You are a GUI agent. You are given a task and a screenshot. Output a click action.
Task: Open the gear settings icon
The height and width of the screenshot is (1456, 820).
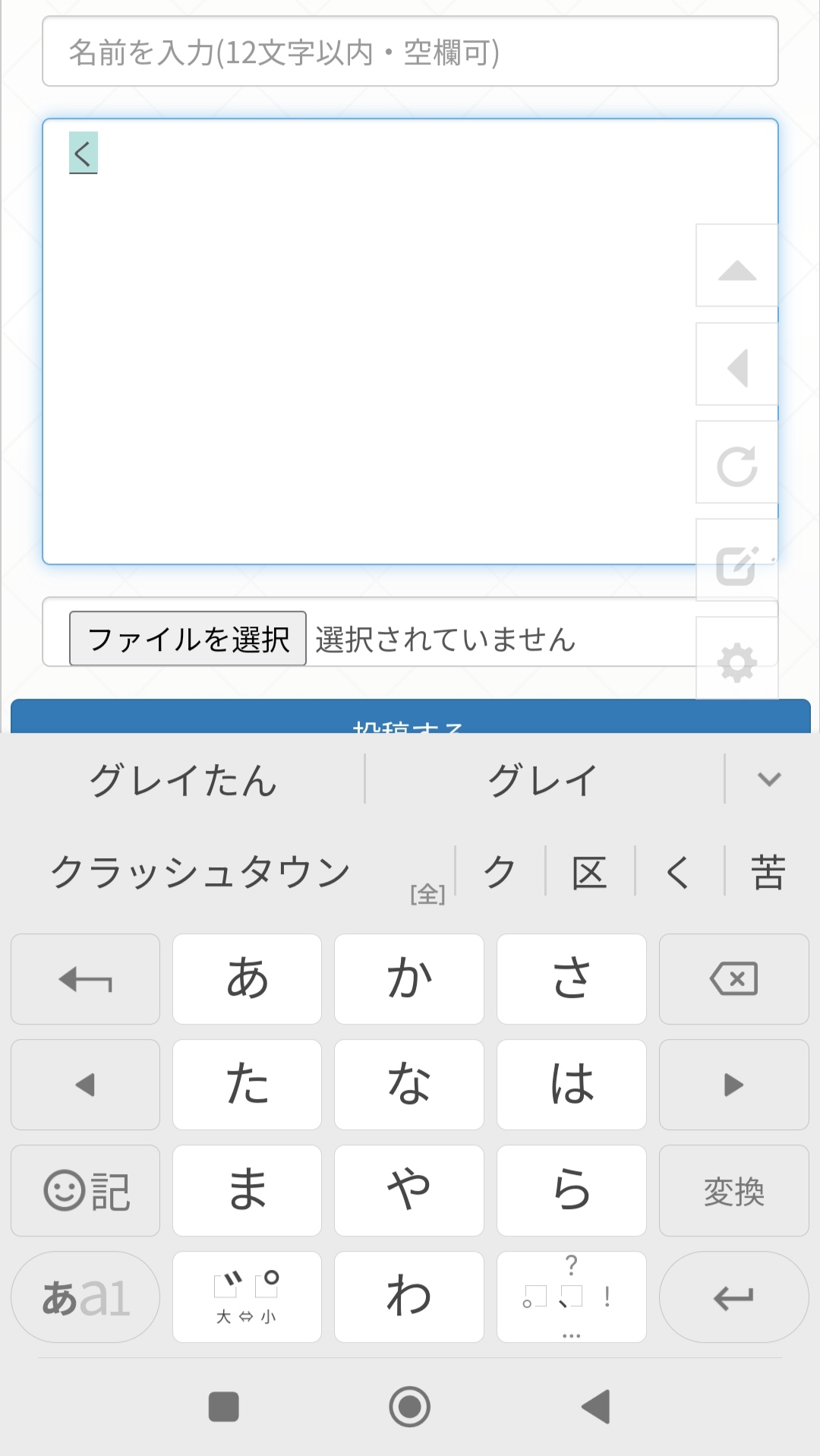[x=736, y=659]
